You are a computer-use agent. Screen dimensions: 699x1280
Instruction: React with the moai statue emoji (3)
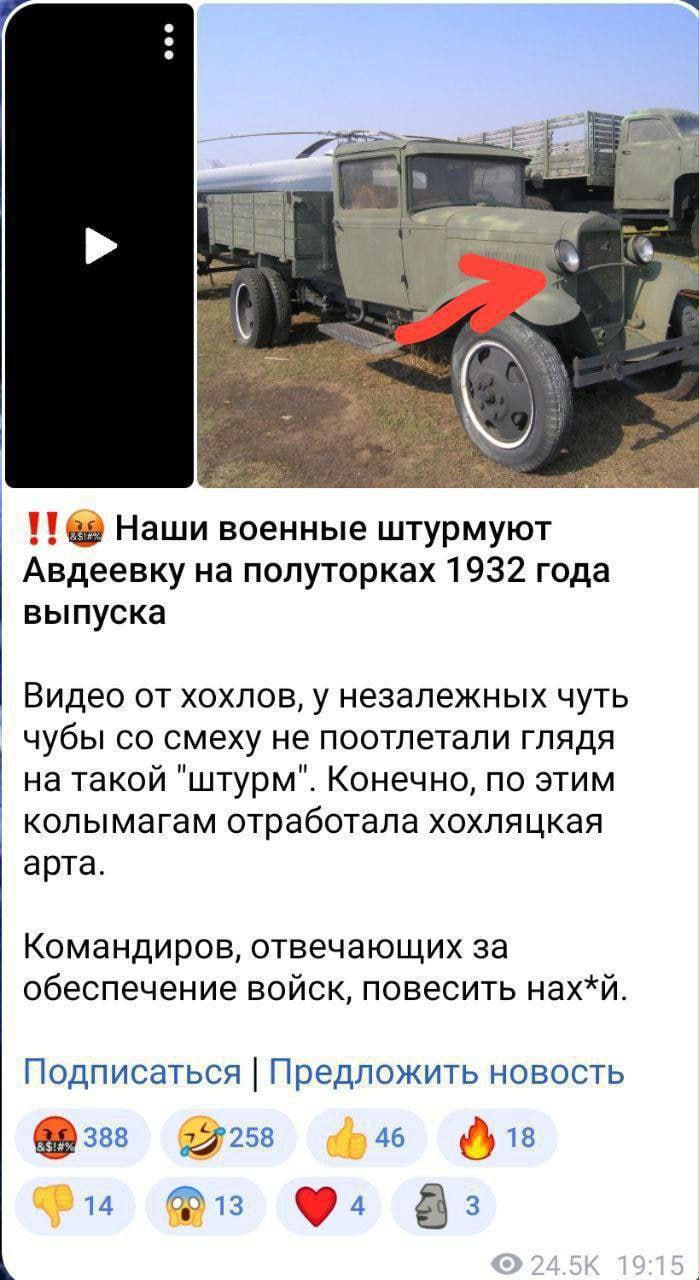(443, 1206)
